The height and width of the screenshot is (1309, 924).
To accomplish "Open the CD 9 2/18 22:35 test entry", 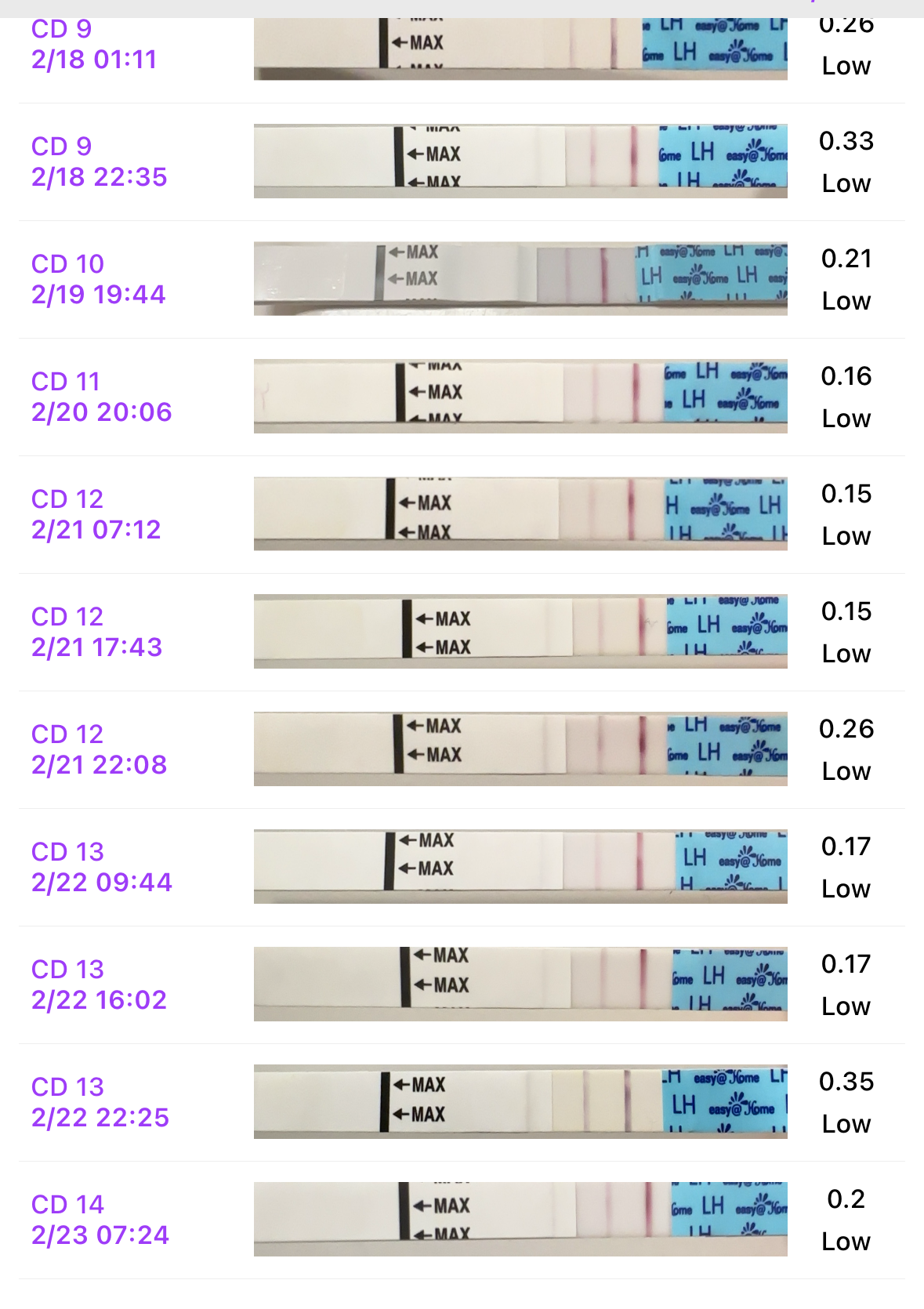I will coord(462,162).
